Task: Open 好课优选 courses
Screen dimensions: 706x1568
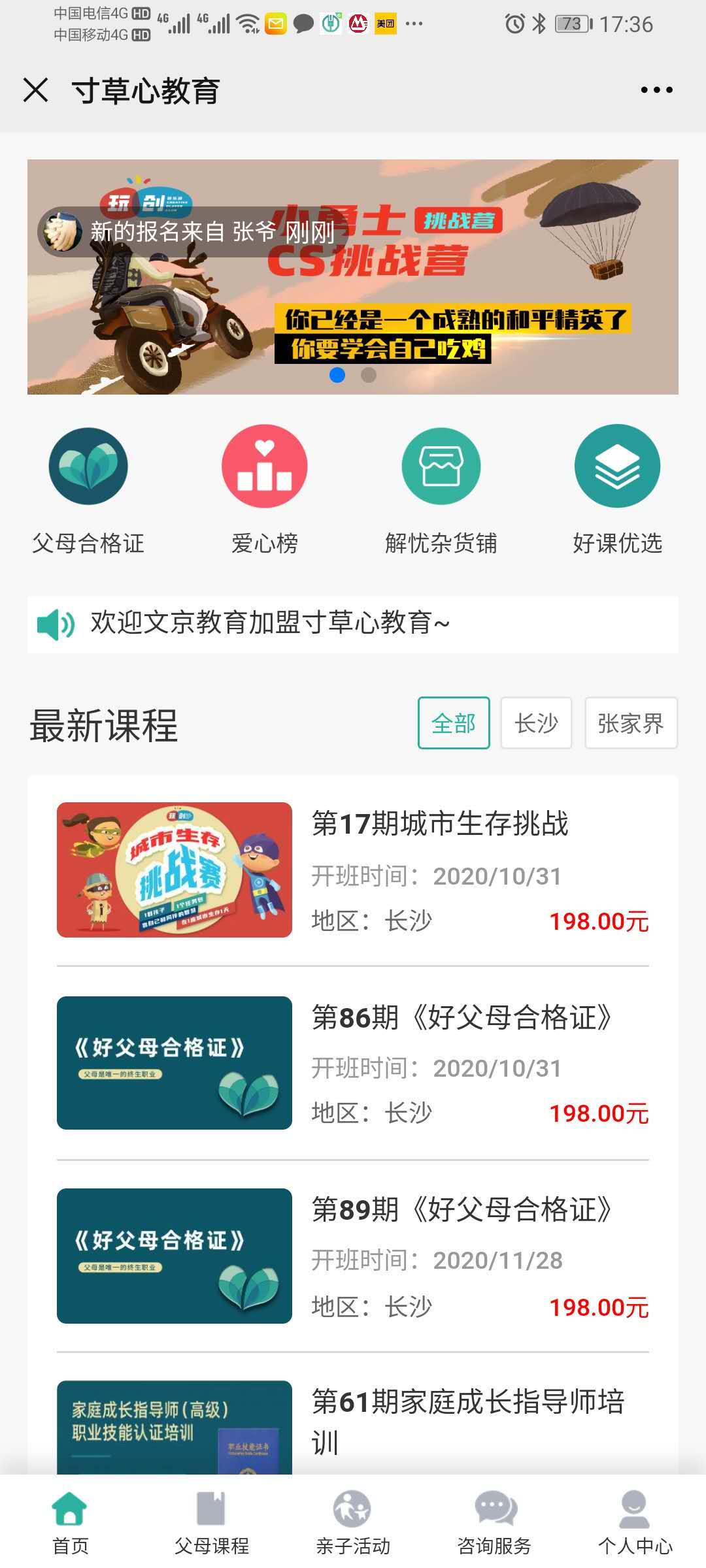Action: [618, 490]
